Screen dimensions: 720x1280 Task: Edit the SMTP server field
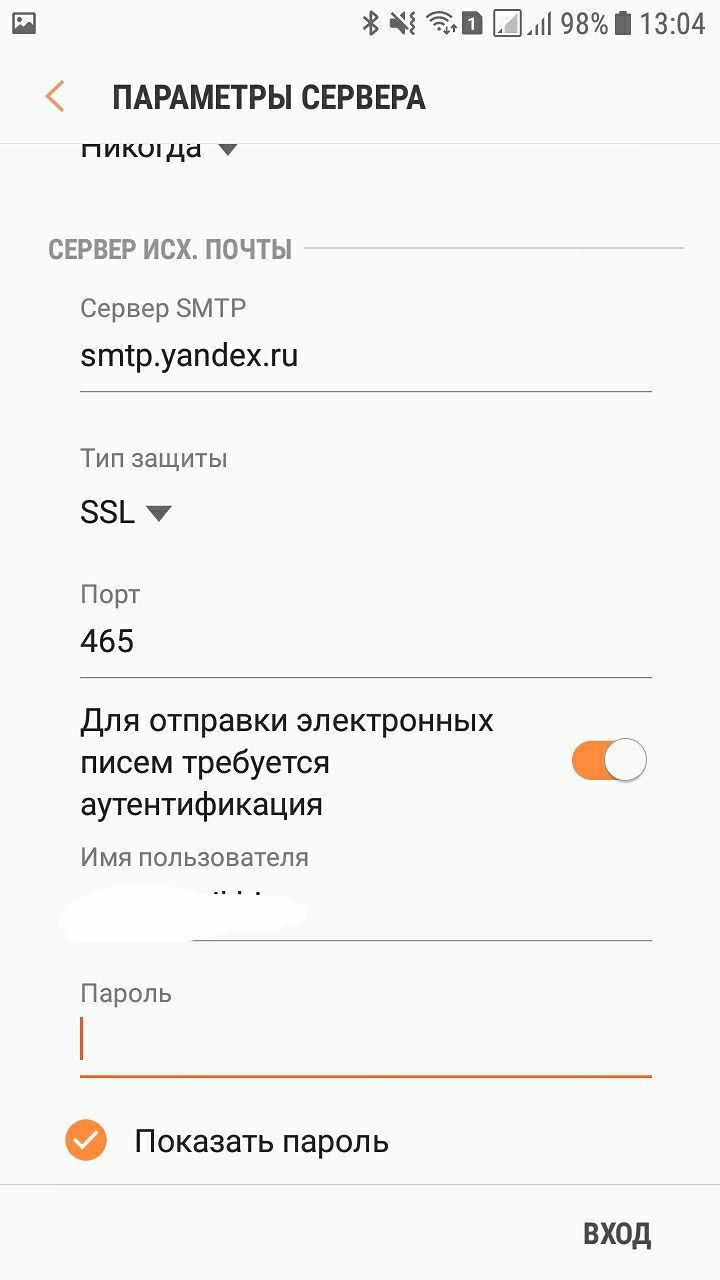(365, 357)
